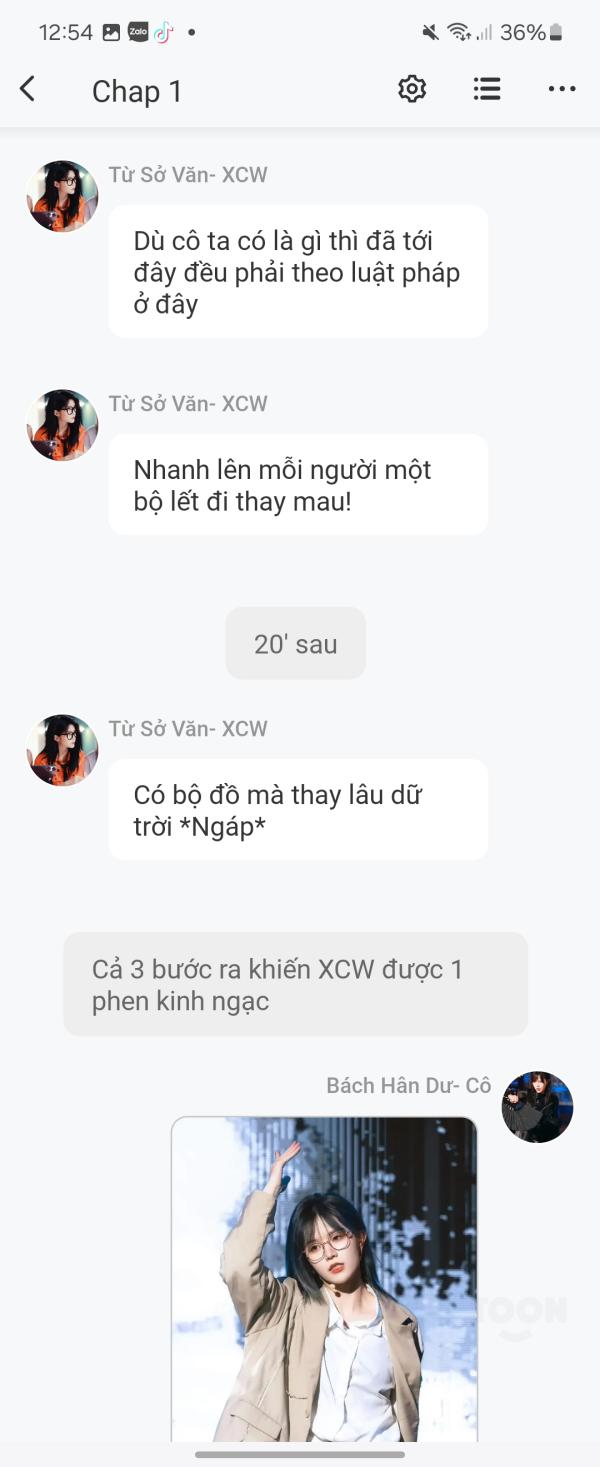Open the chapter list
Screen dimensions: 600x1467
pos(487,89)
